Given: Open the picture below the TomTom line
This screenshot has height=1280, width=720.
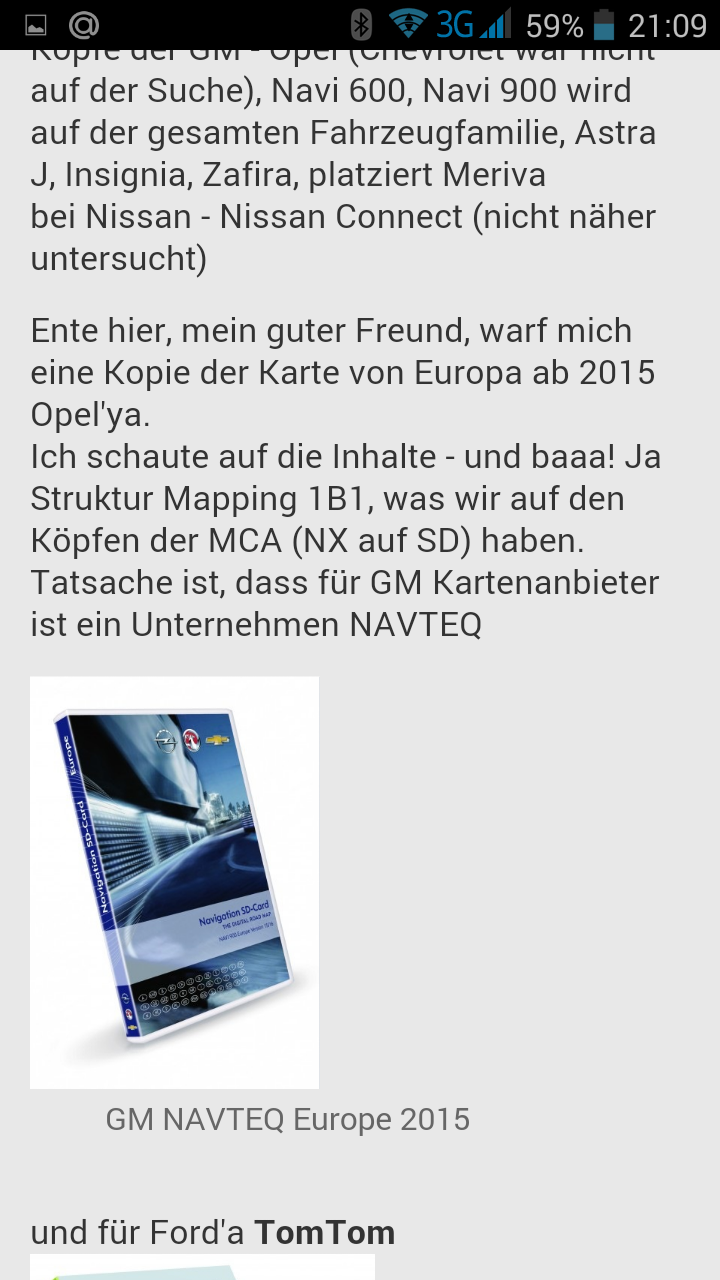Looking at the screenshot, I should (202, 1267).
